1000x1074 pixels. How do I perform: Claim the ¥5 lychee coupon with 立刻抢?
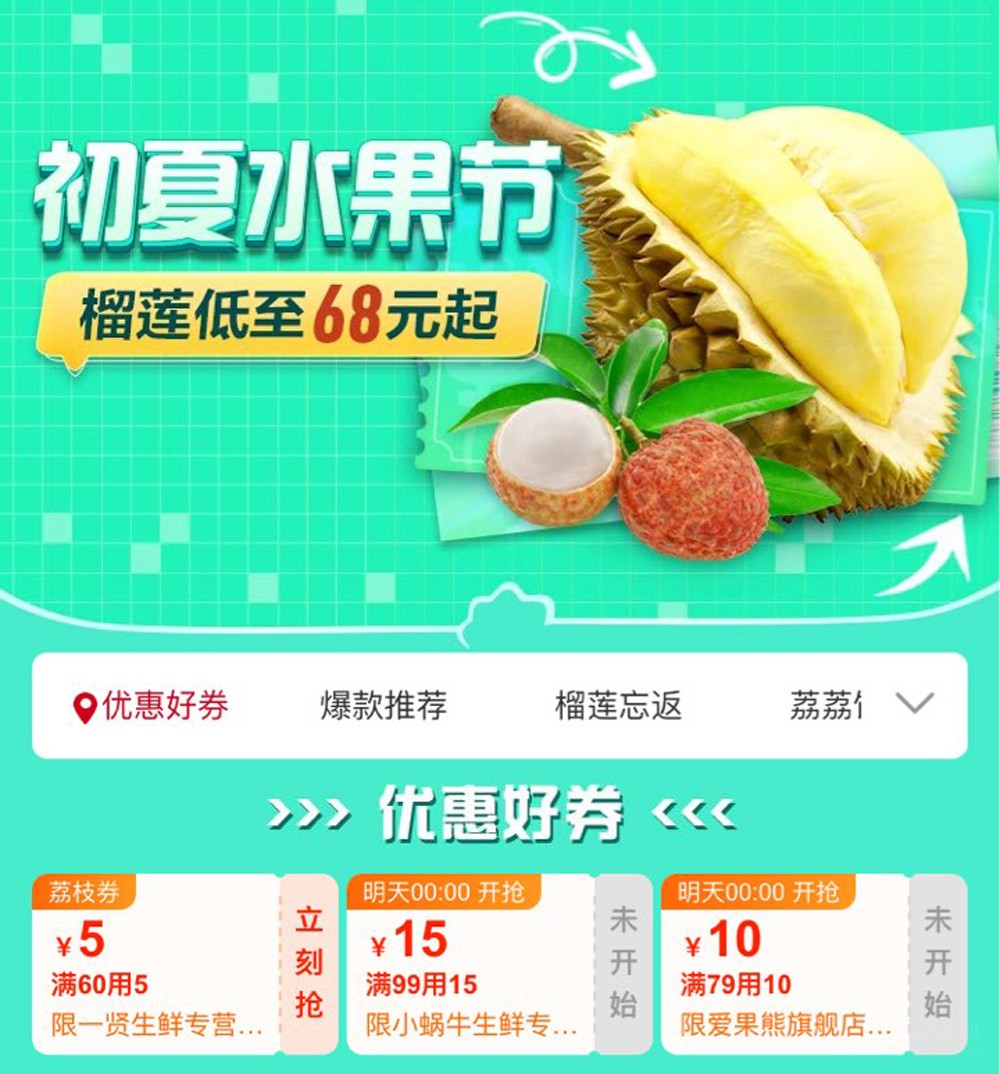point(309,963)
